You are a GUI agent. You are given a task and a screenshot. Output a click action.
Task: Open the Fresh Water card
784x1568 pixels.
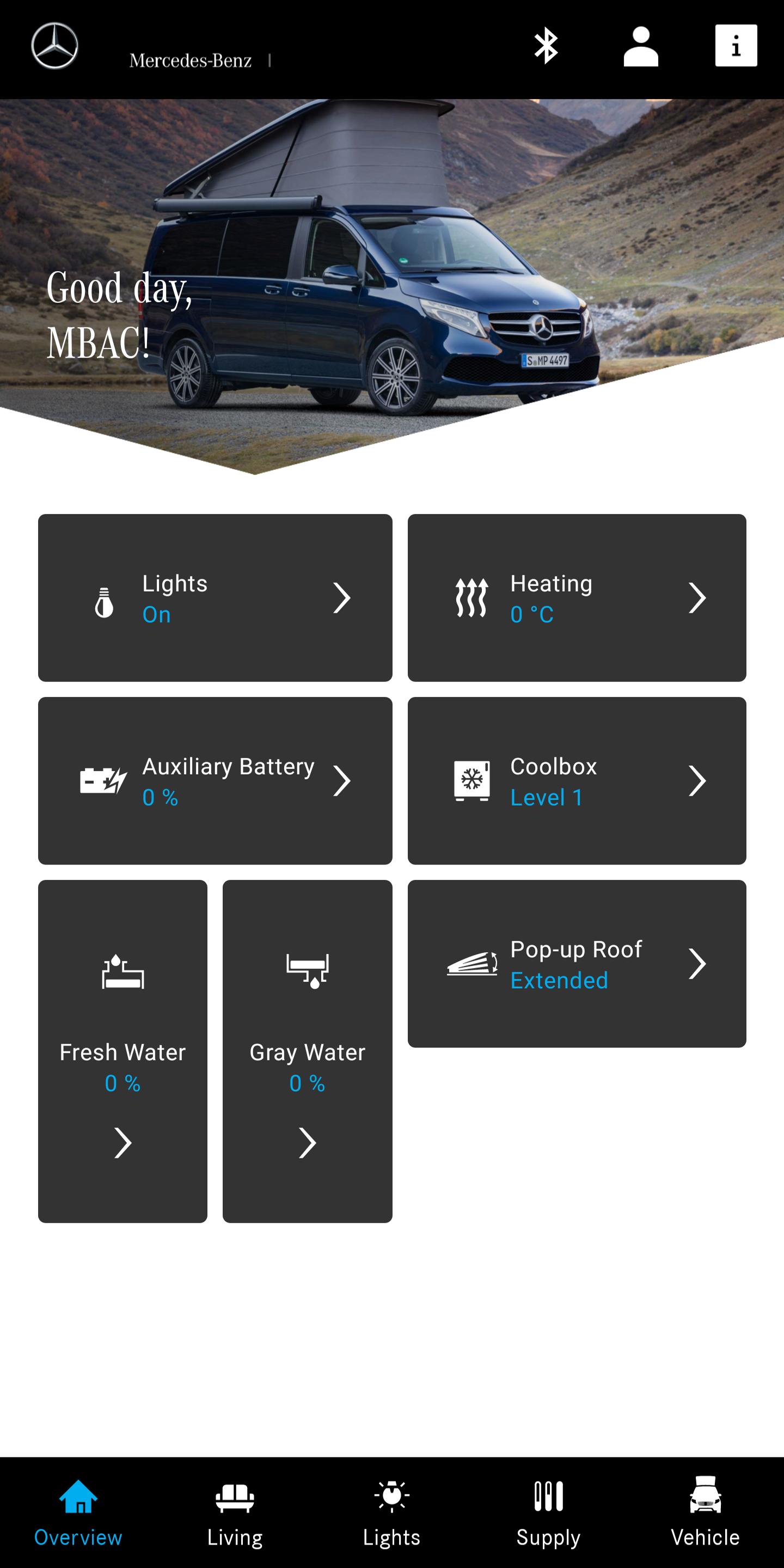click(x=122, y=1051)
